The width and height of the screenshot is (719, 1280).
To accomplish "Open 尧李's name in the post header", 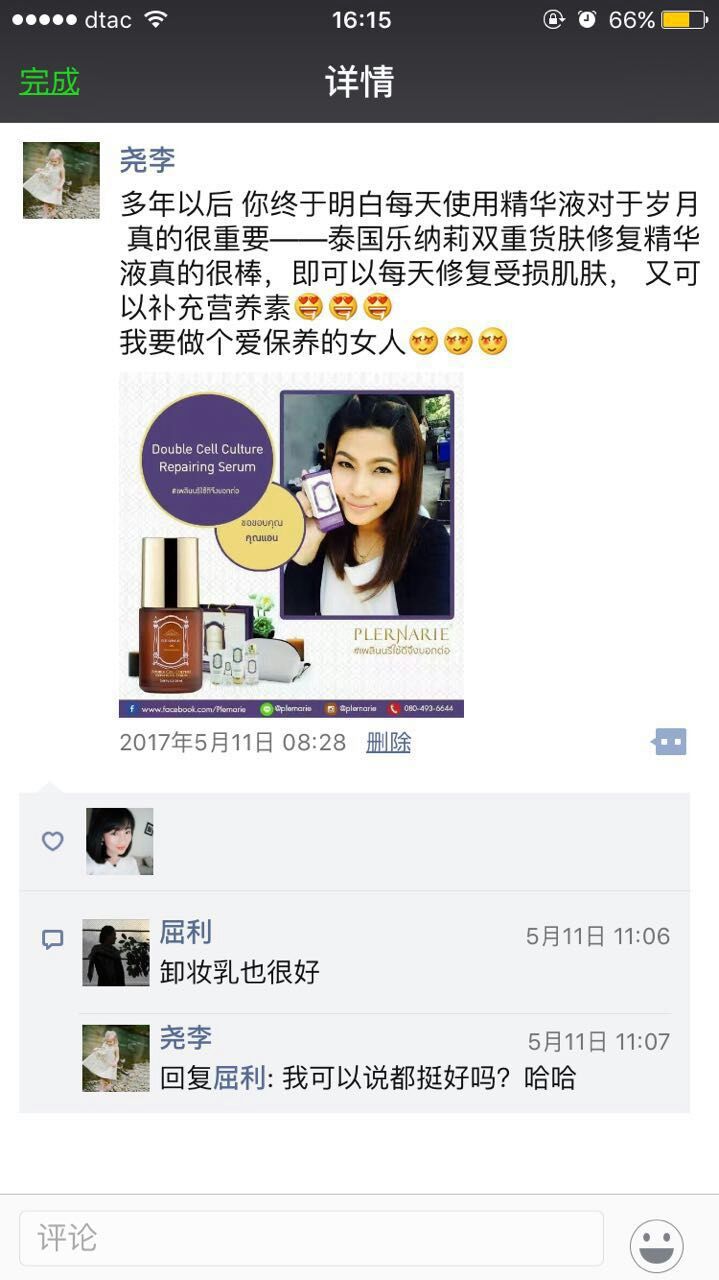I will pyautogui.click(x=148, y=159).
